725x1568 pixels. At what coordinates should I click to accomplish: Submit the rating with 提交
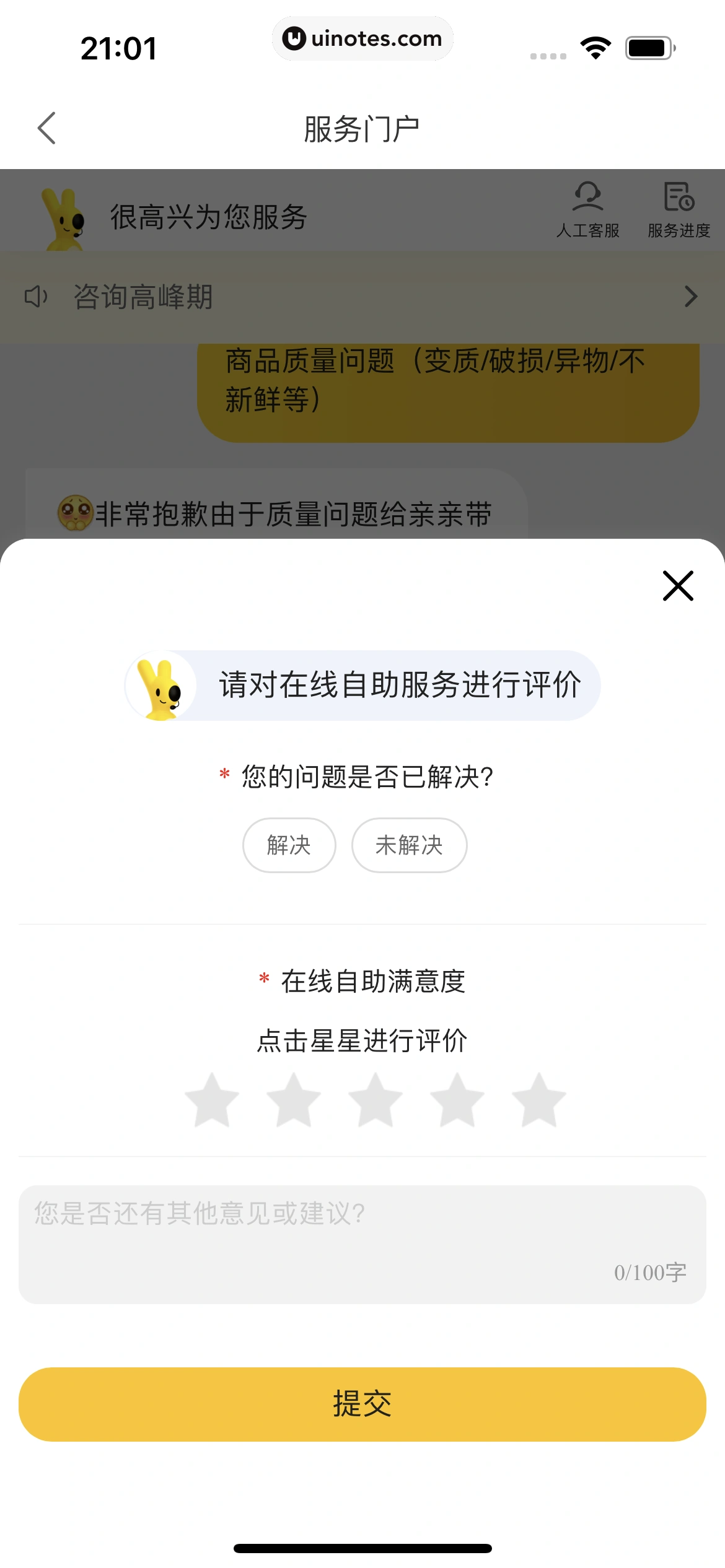click(362, 1404)
